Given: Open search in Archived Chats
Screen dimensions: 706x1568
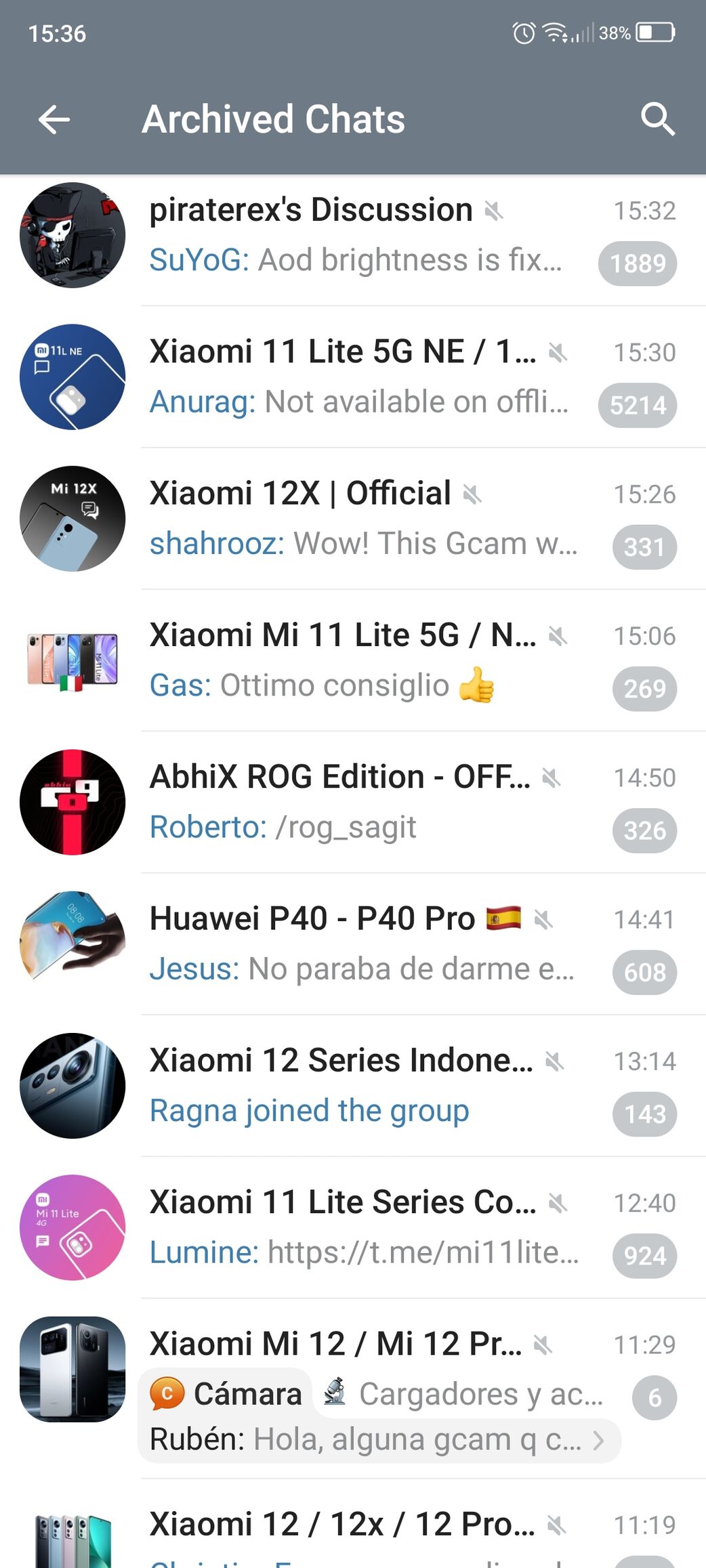Looking at the screenshot, I should (x=657, y=120).
